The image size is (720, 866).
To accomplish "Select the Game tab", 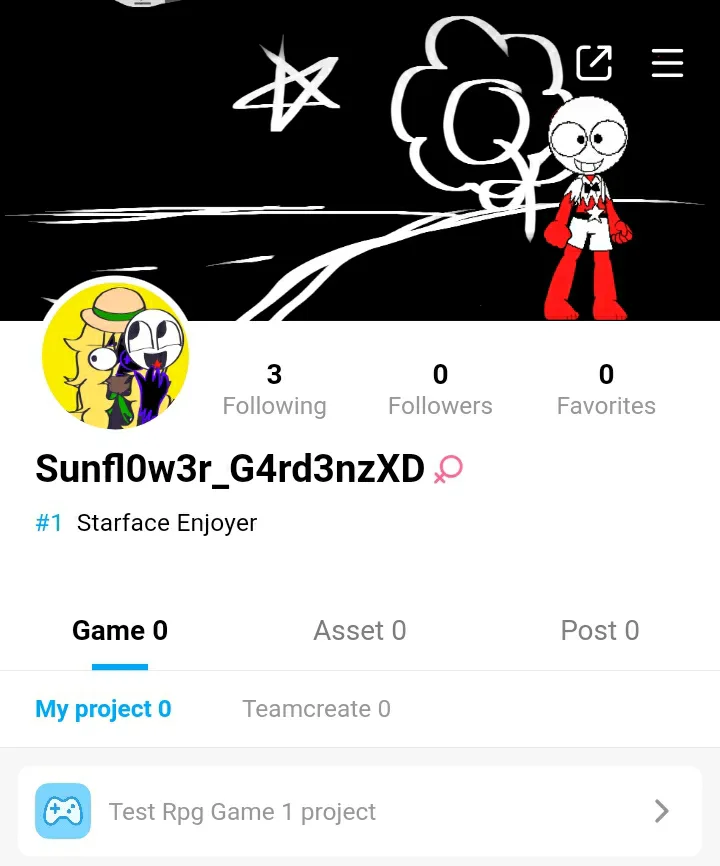I will (x=120, y=631).
